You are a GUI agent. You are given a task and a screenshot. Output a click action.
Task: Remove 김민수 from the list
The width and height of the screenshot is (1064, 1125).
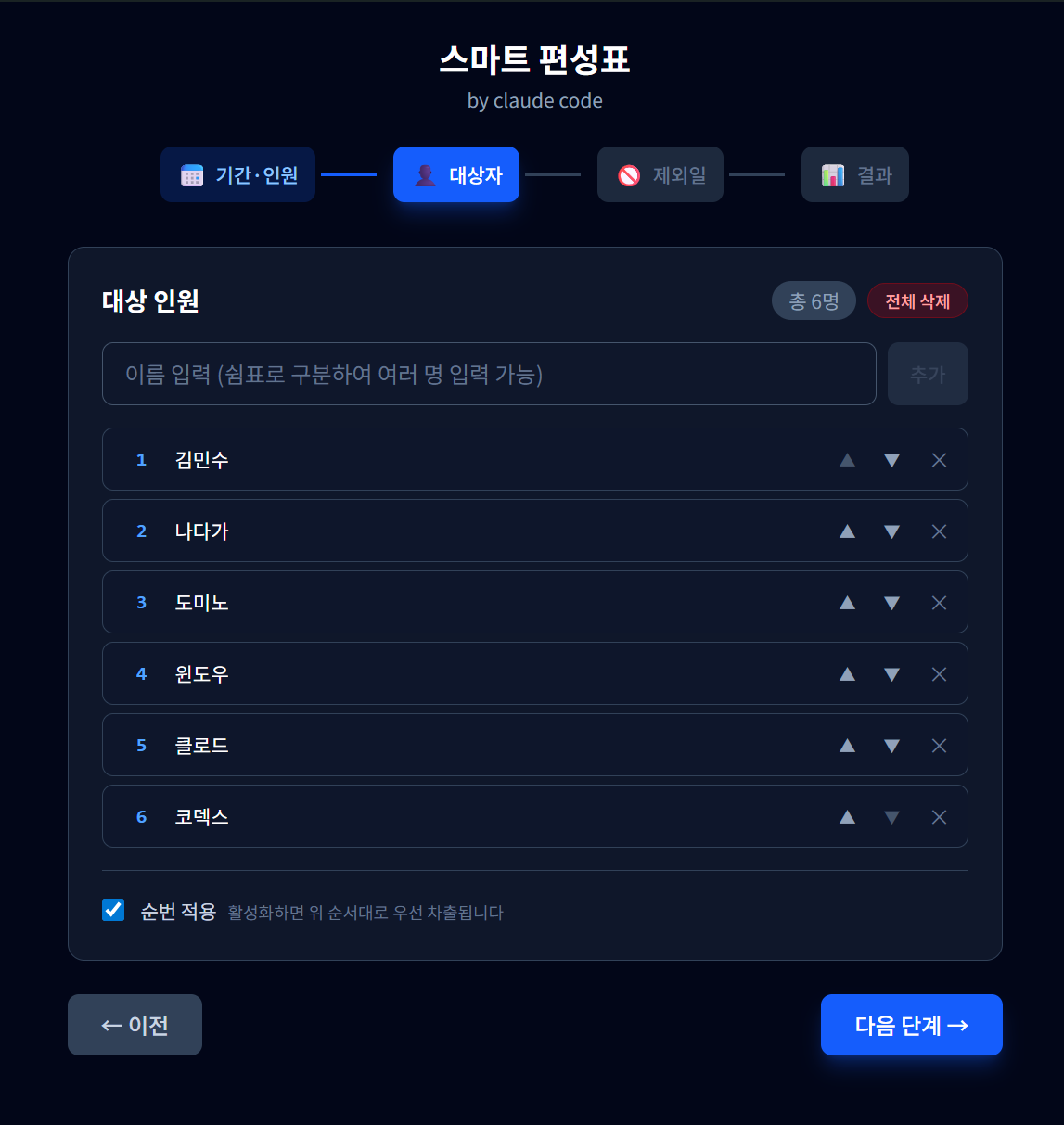(939, 460)
